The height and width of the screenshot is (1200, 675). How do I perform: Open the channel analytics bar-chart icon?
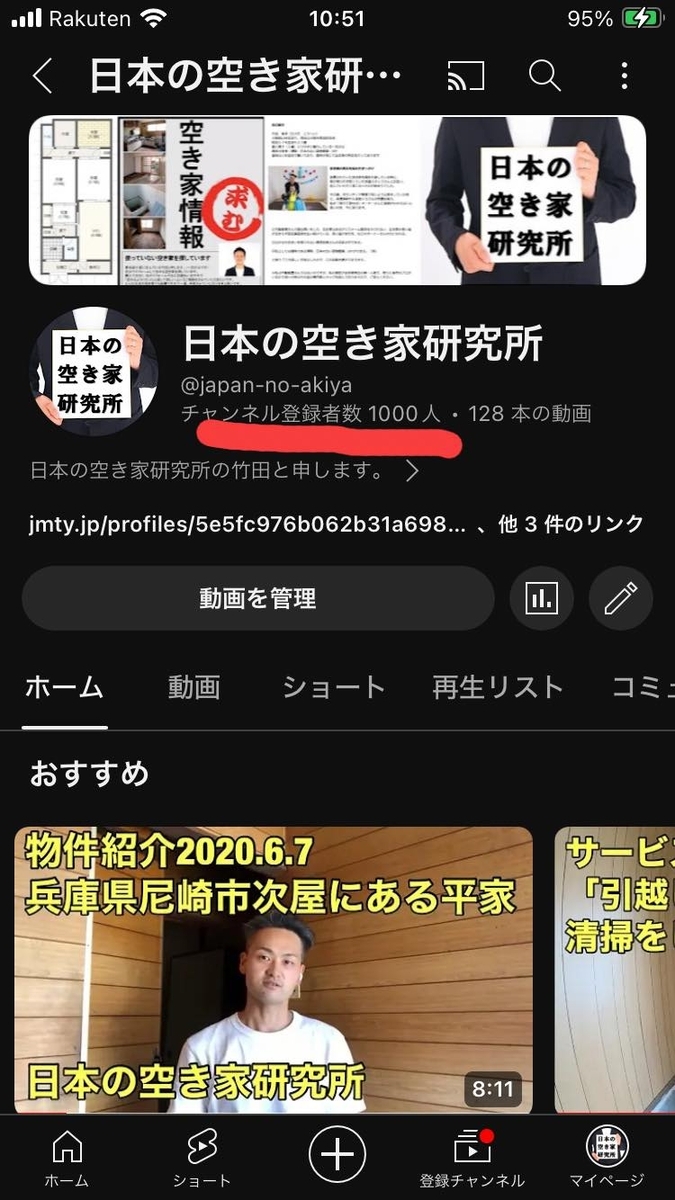tap(542, 599)
